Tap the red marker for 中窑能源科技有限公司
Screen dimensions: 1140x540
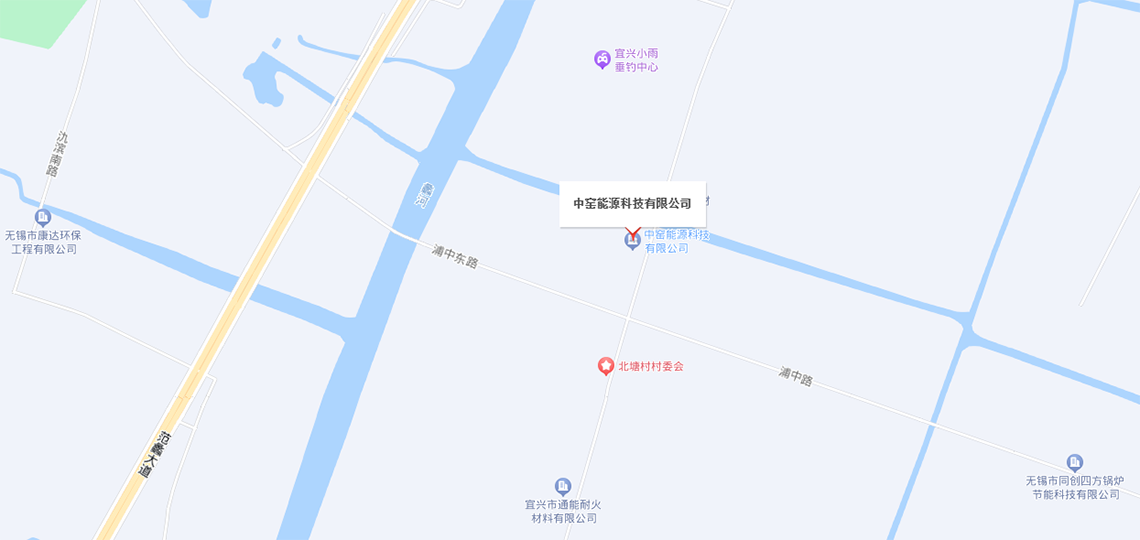point(633,236)
